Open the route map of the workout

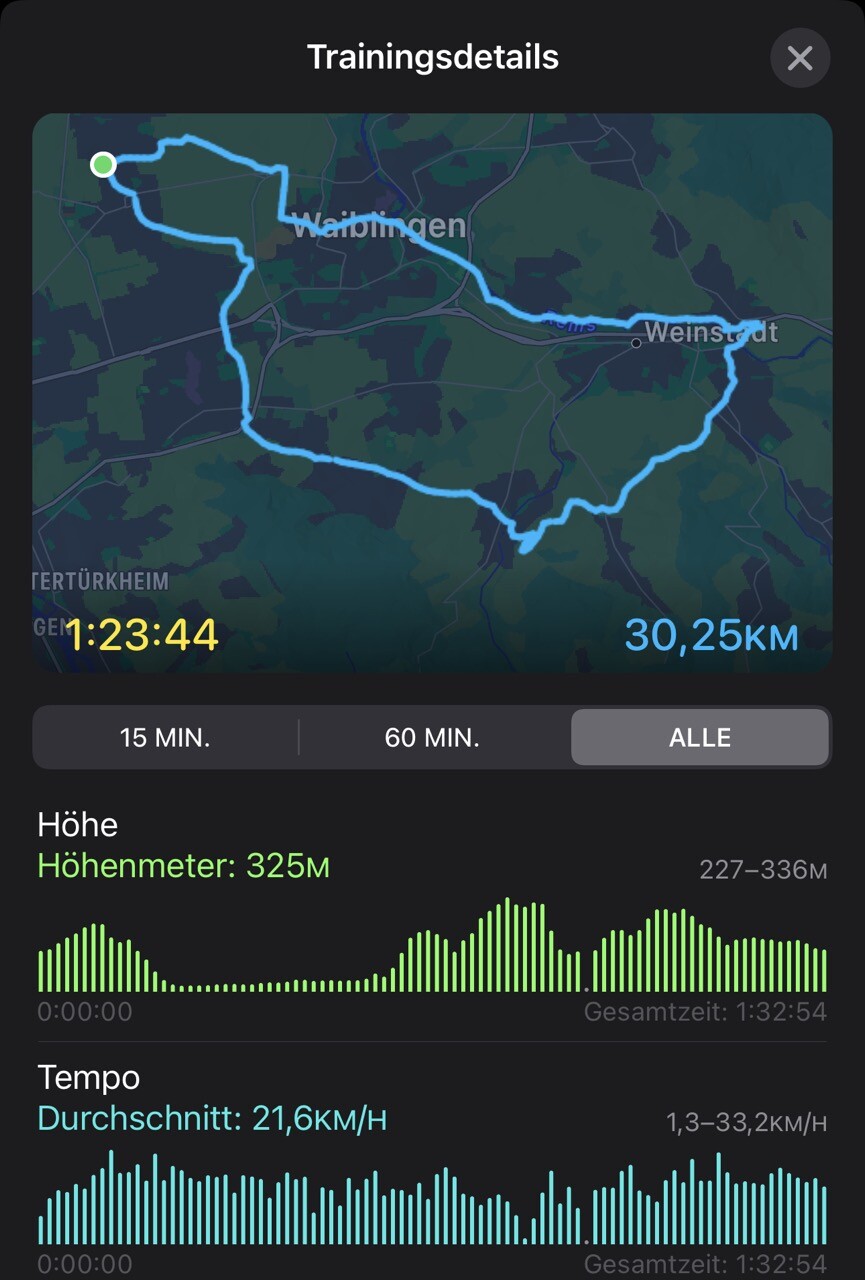pyautogui.click(x=432, y=390)
